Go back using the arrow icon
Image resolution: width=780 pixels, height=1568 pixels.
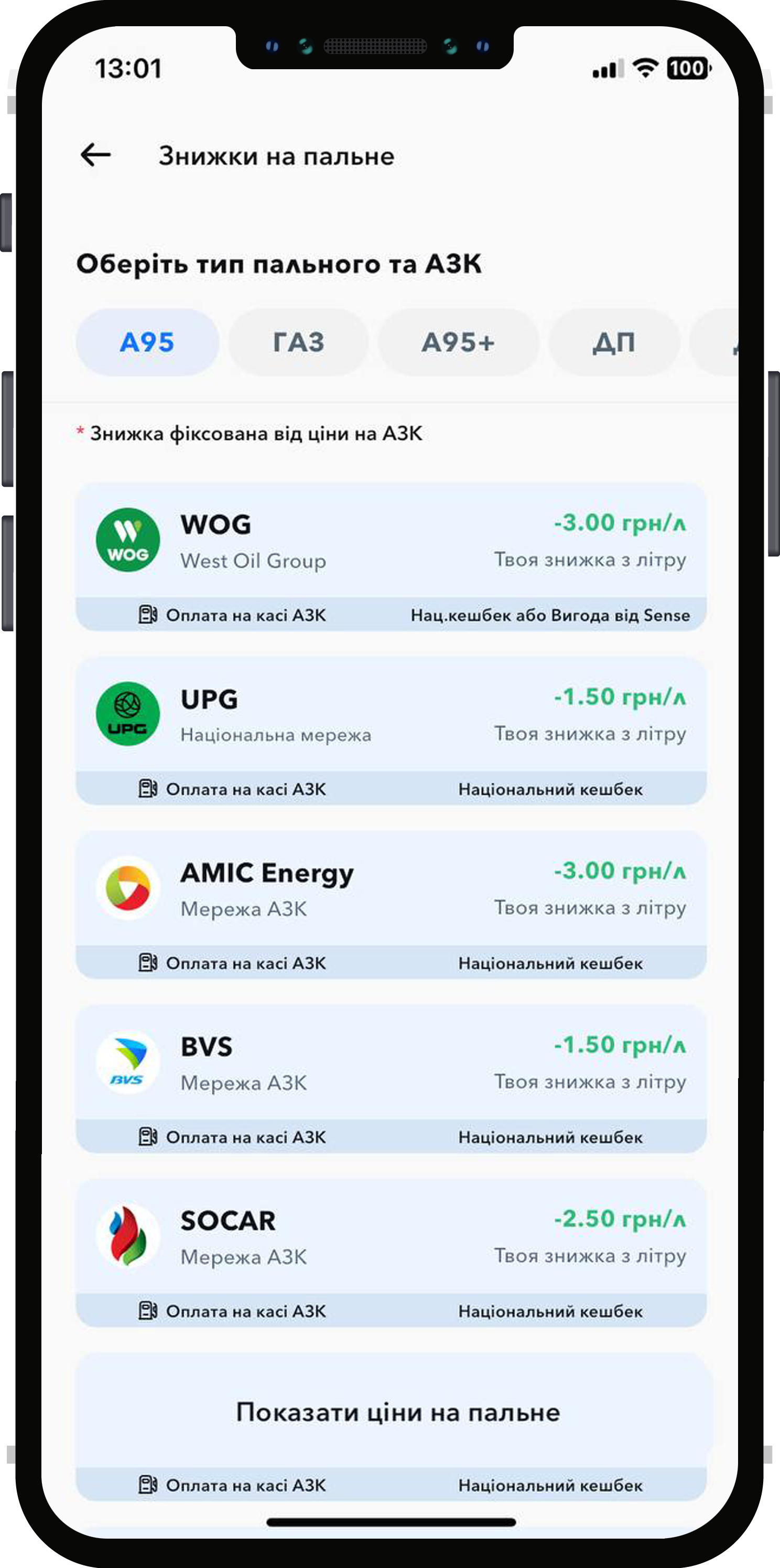(x=95, y=155)
